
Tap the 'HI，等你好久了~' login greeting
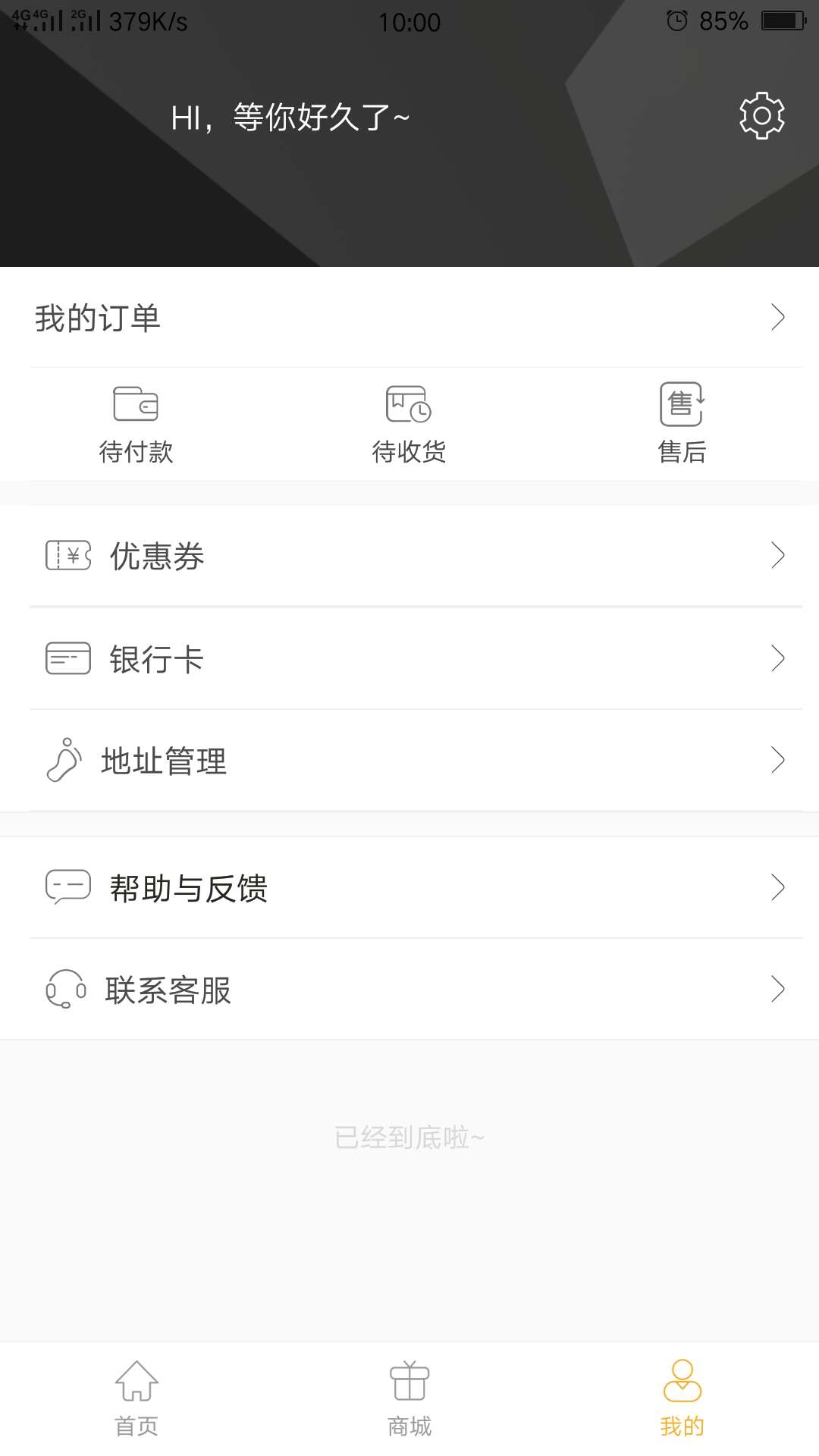[290, 118]
